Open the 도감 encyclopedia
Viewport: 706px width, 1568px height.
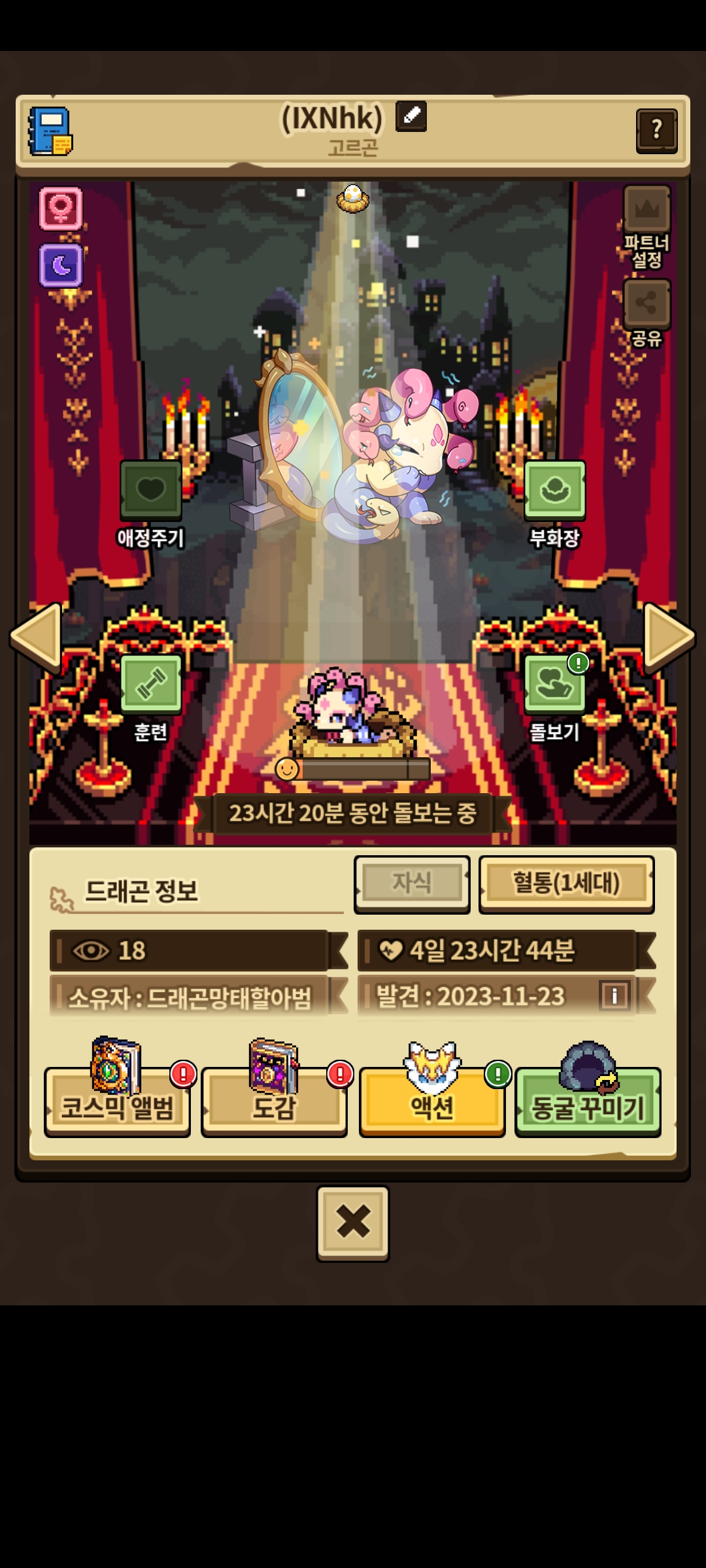[274, 1105]
